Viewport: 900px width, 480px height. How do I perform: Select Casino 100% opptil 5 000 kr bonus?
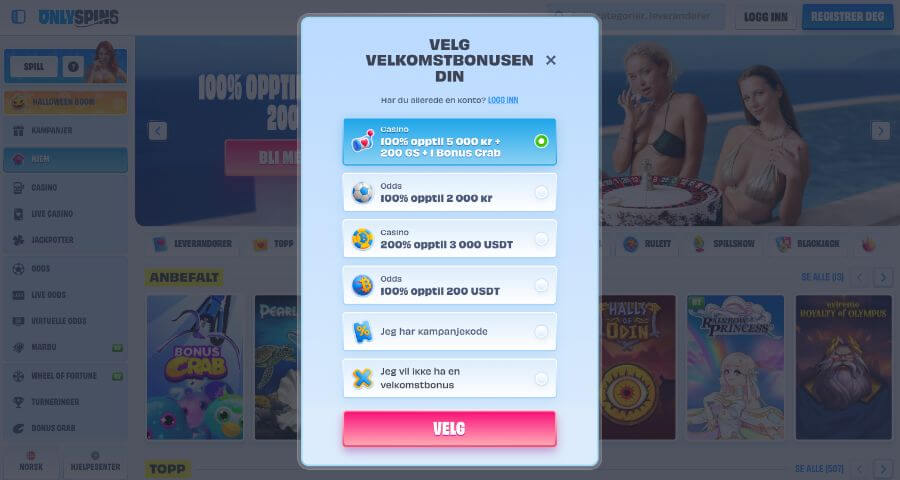point(449,142)
